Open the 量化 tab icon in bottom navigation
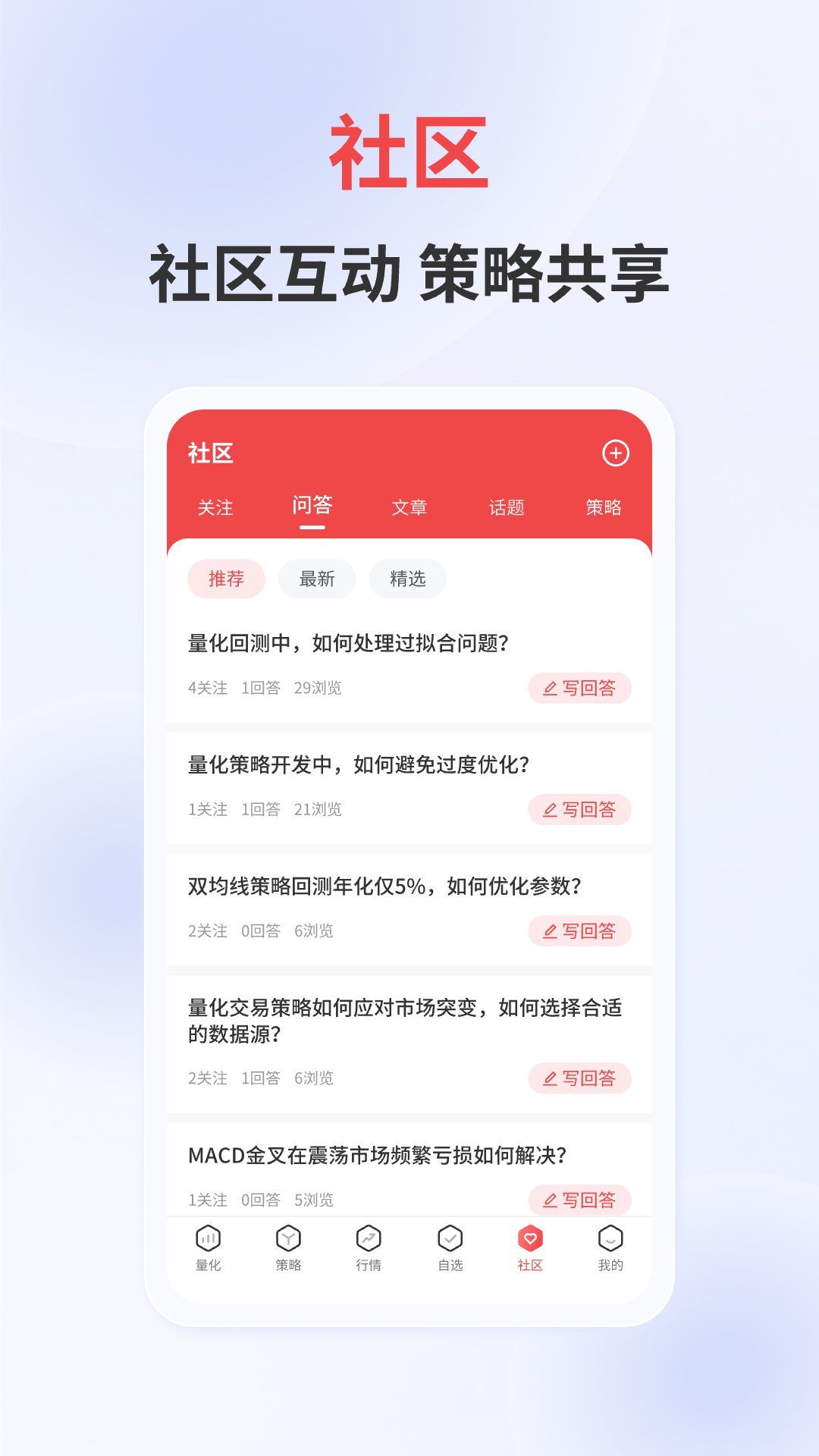The height and width of the screenshot is (1456, 819). tap(208, 1239)
